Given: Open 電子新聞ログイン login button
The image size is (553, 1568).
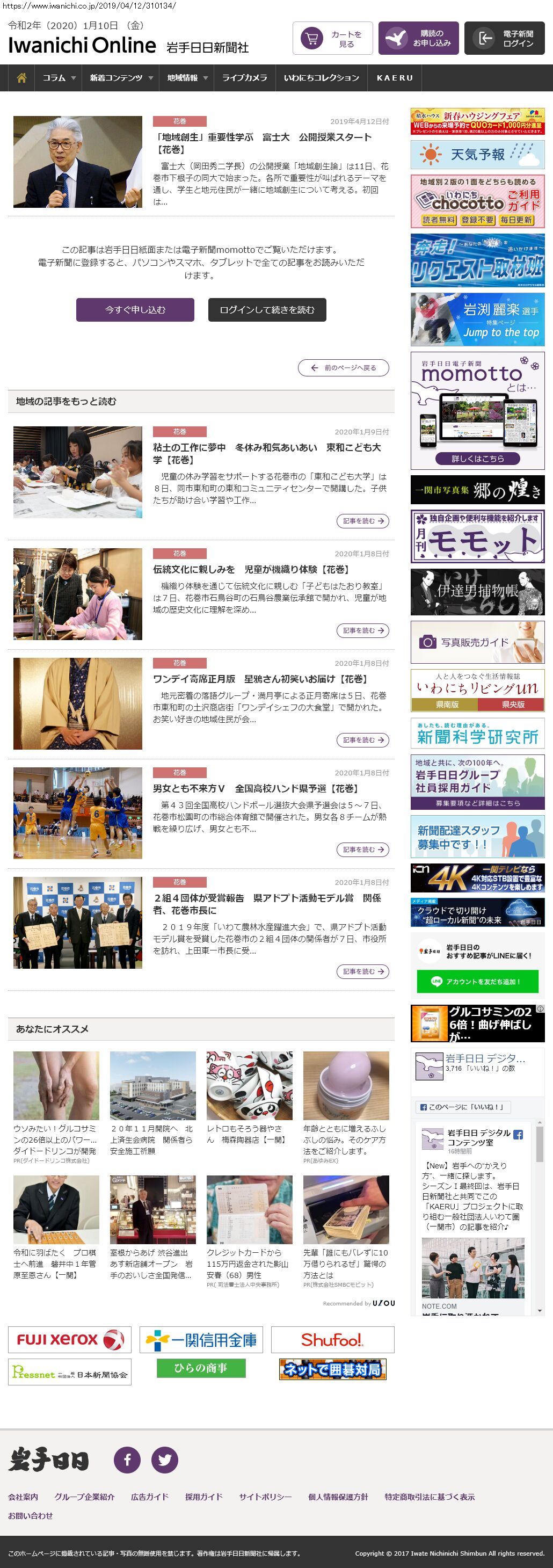Looking at the screenshot, I should [504, 39].
